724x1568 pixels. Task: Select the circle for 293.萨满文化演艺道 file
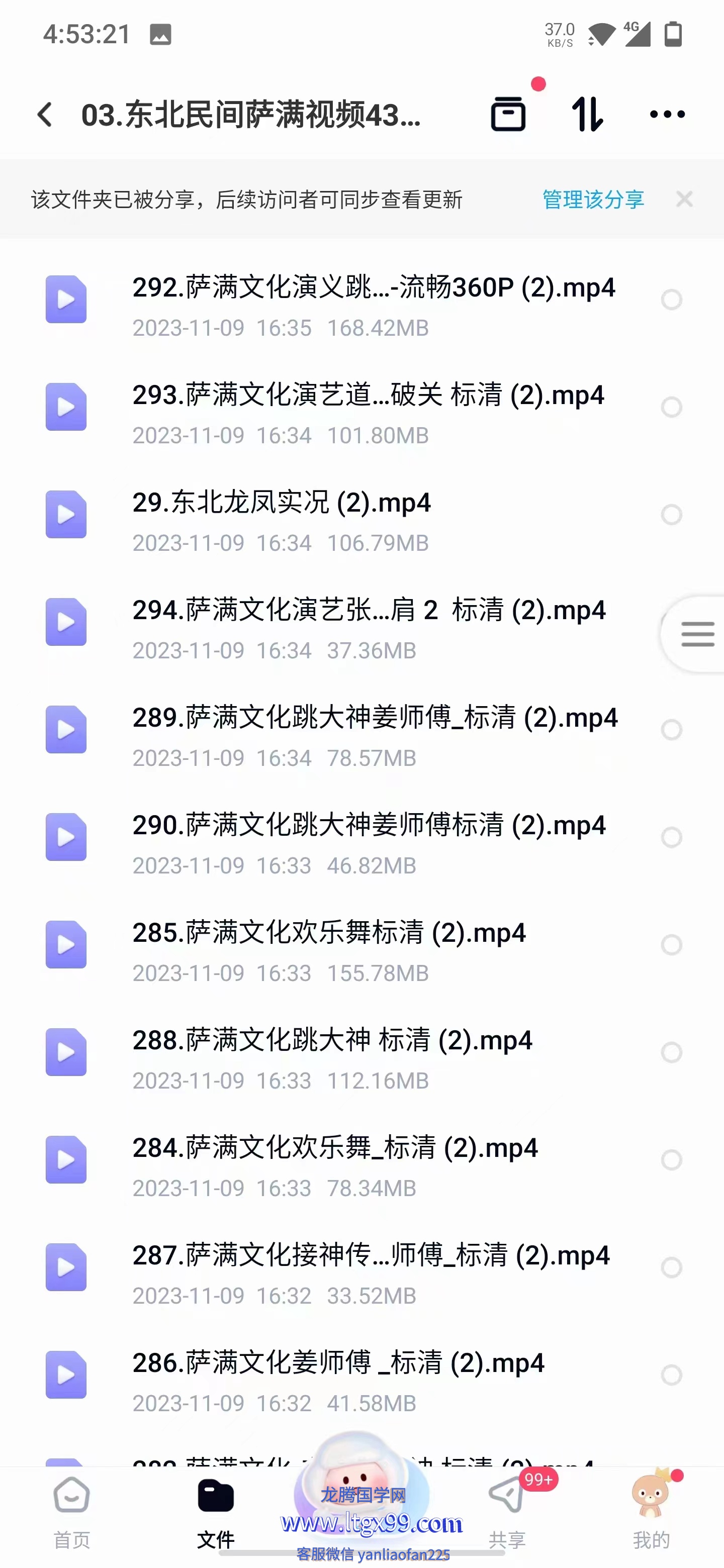tap(672, 407)
